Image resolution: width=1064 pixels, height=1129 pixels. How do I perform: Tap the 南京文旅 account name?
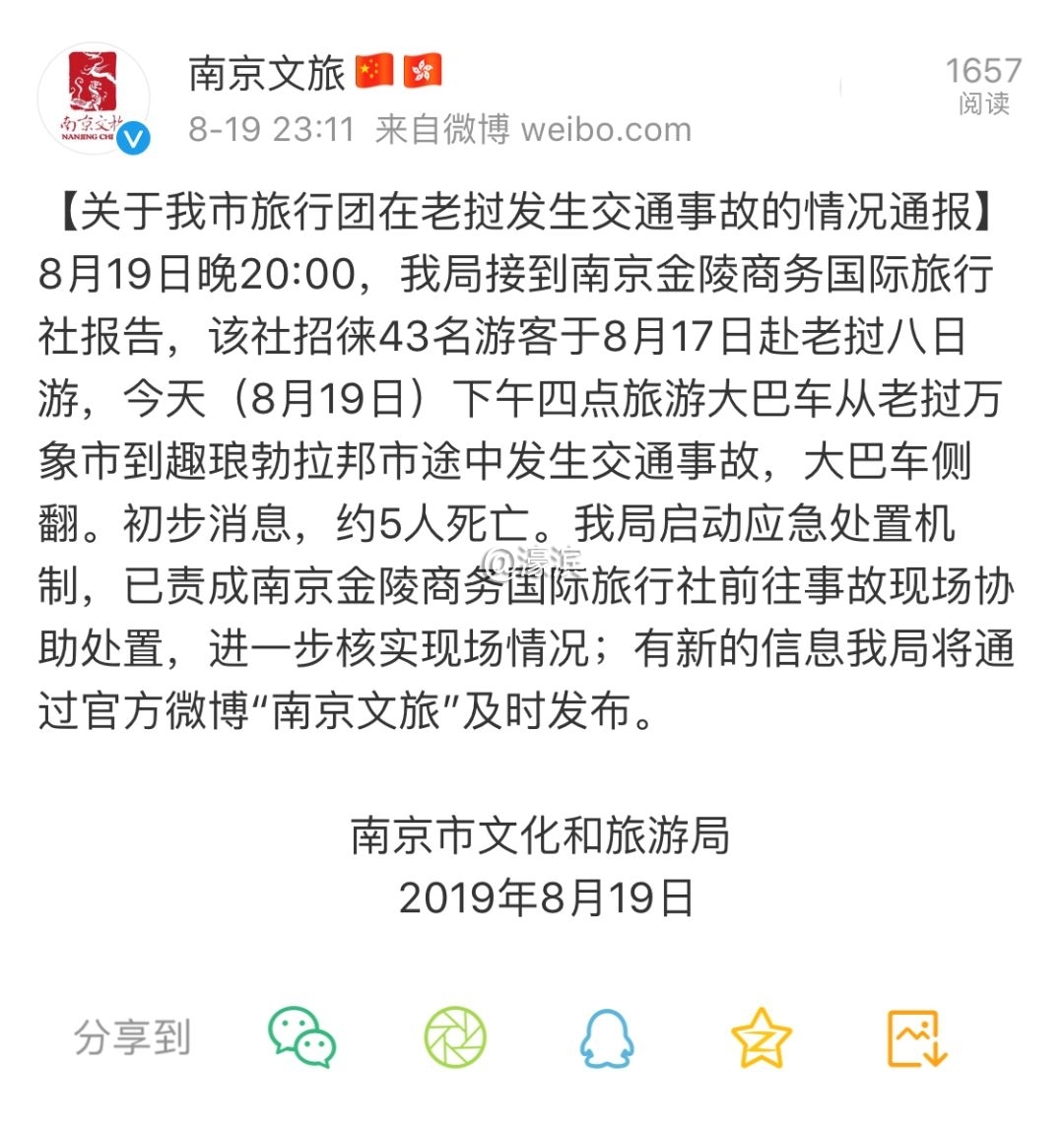(x=267, y=73)
